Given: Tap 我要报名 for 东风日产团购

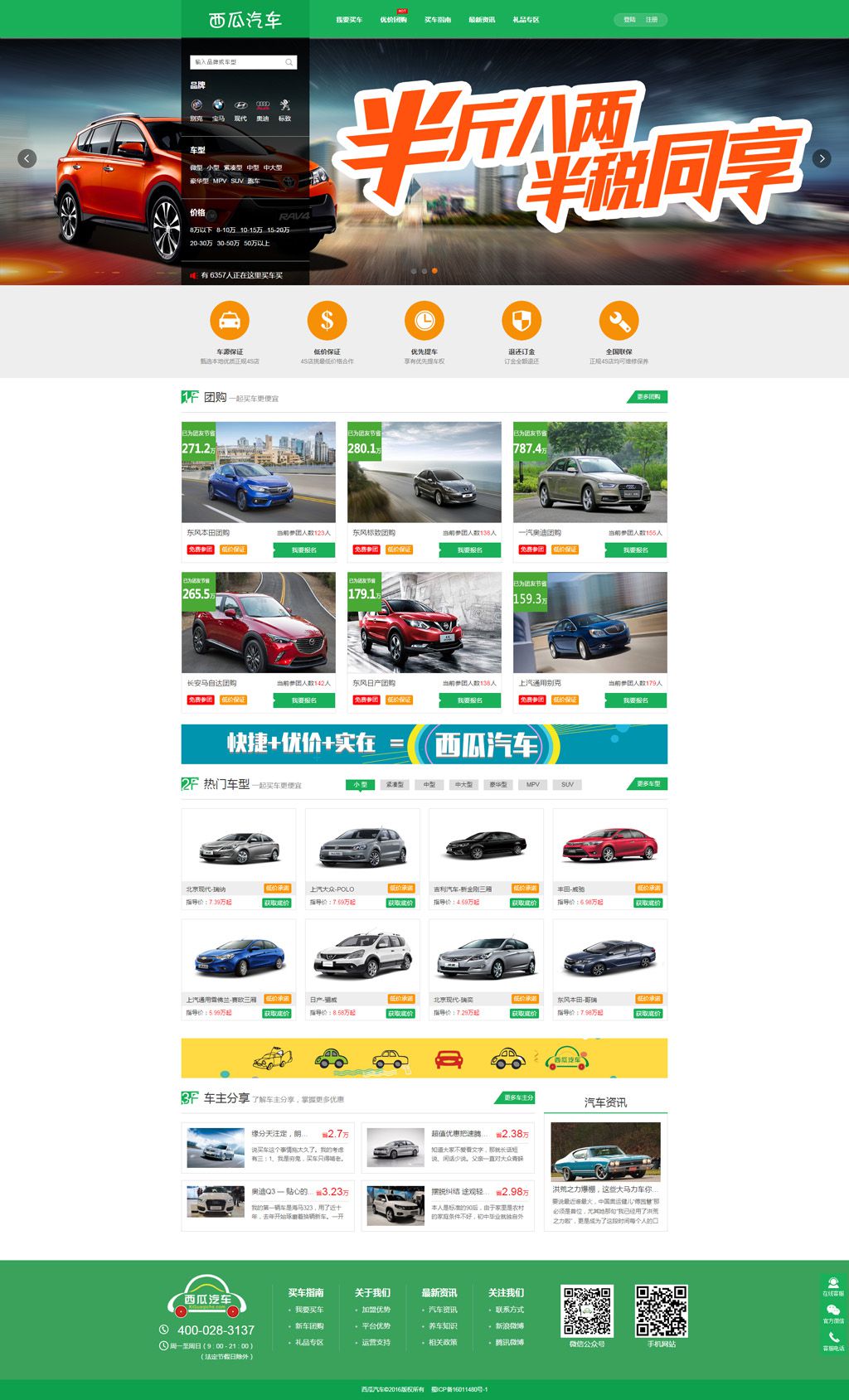Looking at the screenshot, I should click(x=469, y=700).
